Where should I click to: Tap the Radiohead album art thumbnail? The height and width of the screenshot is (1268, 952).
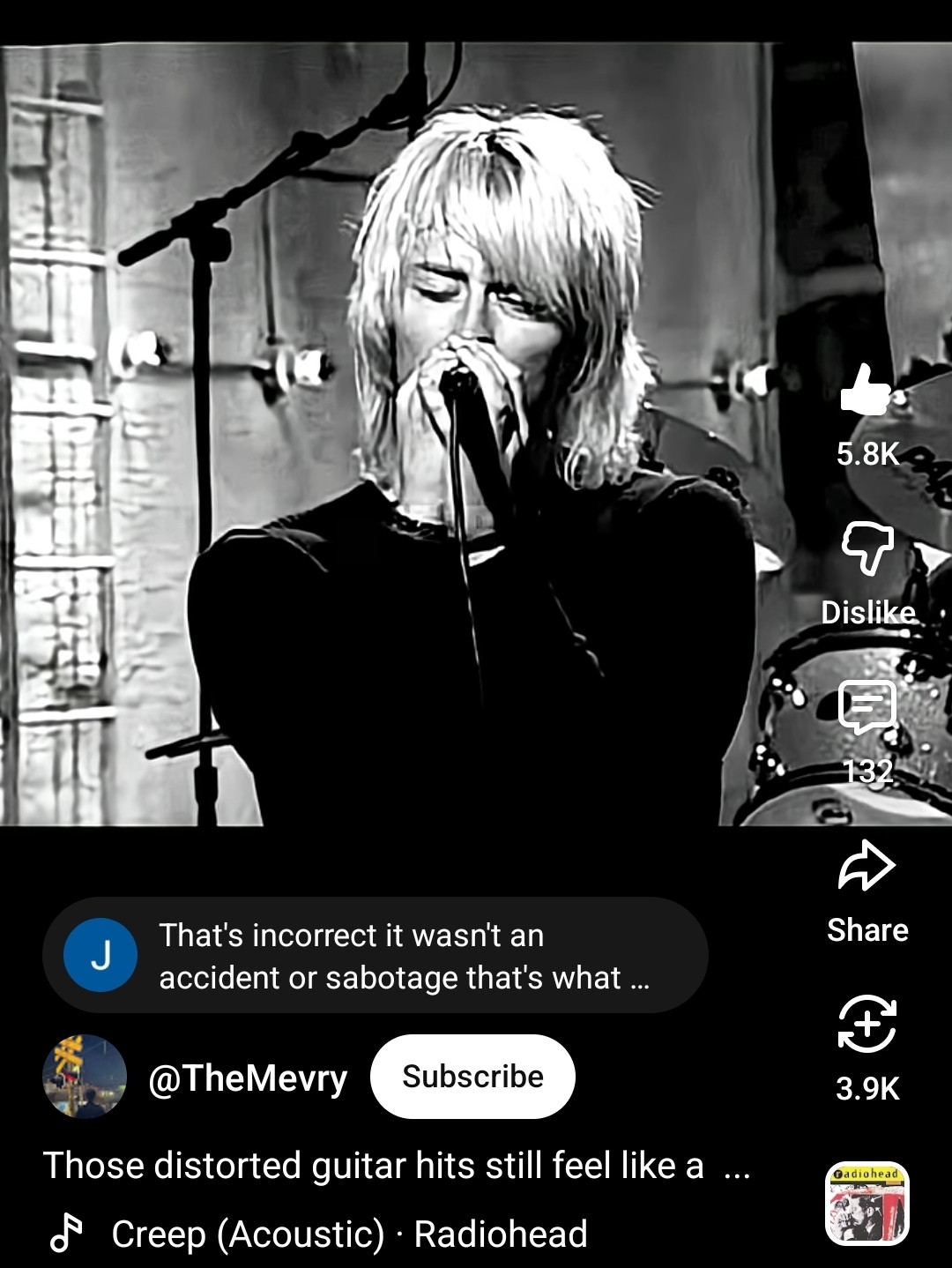click(867, 1204)
